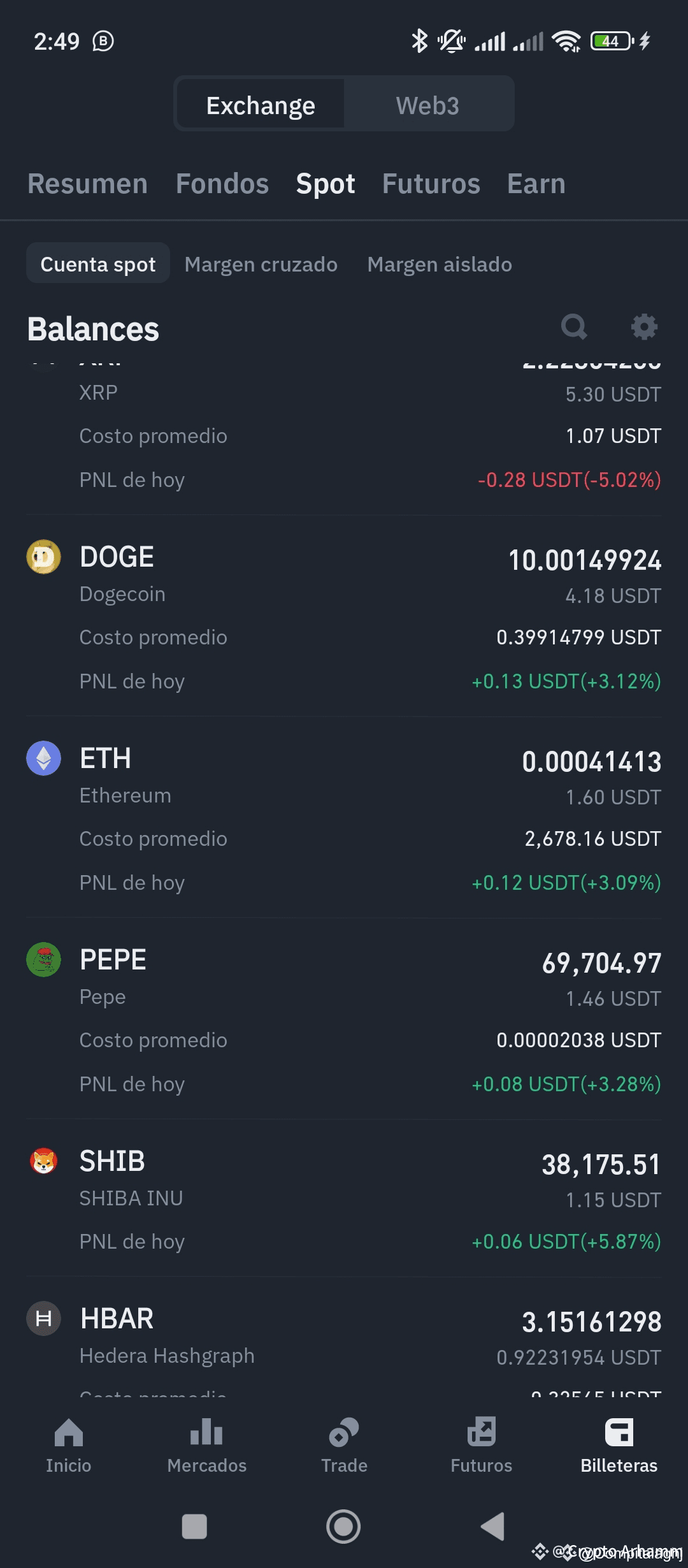Open Mercados in bottom navigation
Screen dimensions: 688x1568
click(206, 1447)
